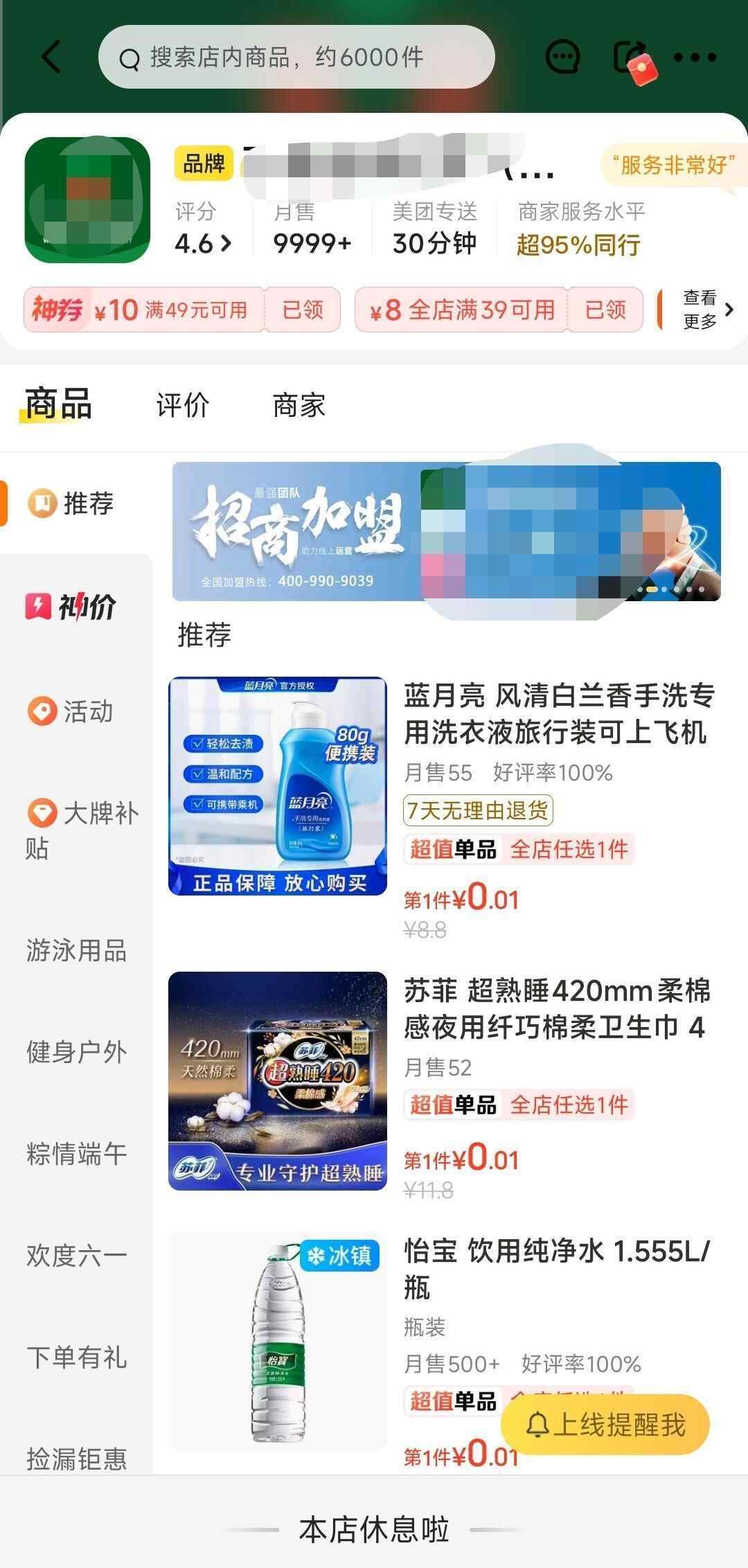Select the 神价 category
Screen dimensions: 748x1568
(71, 607)
